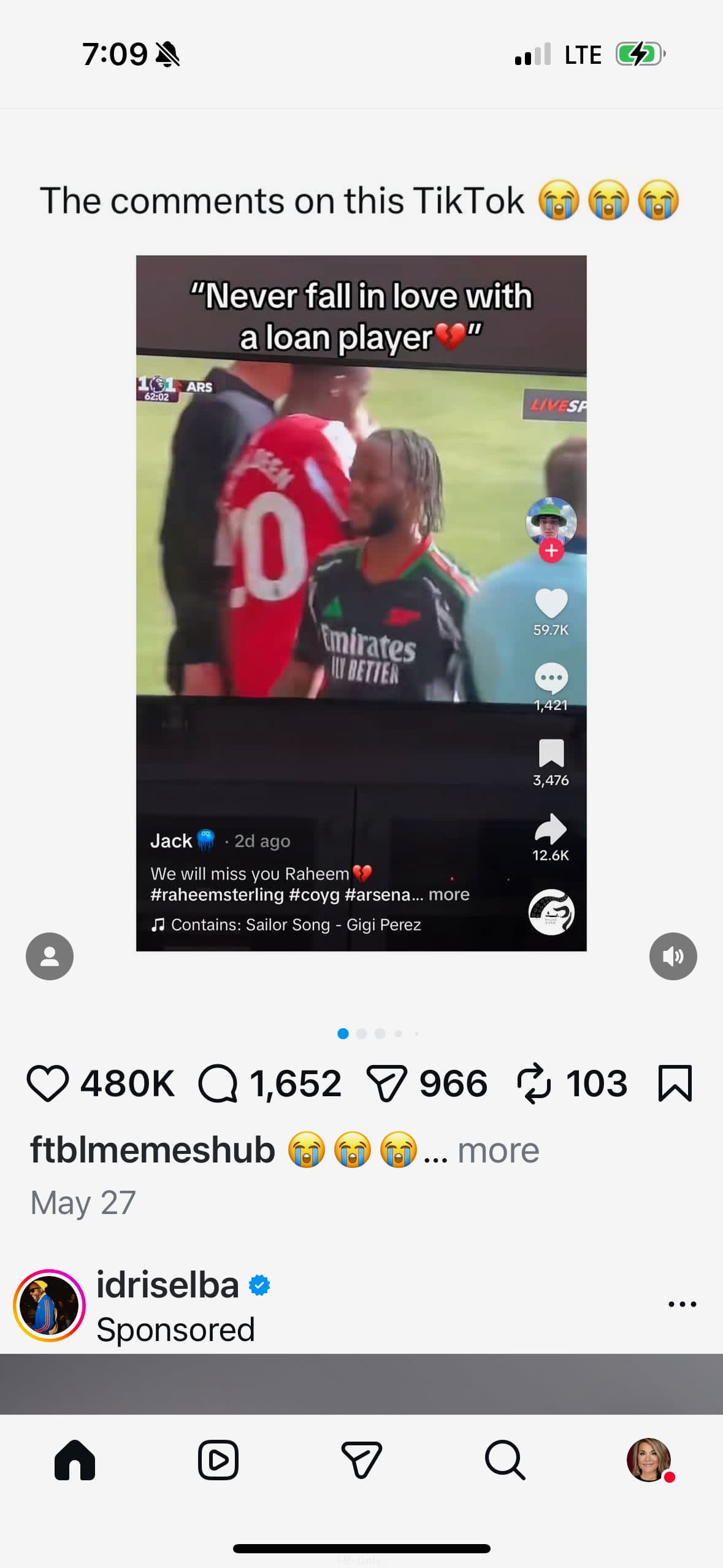Open comments on the ftblmemeshub post
The height and width of the screenshot is (1568, 723).
coord(218,1083)
